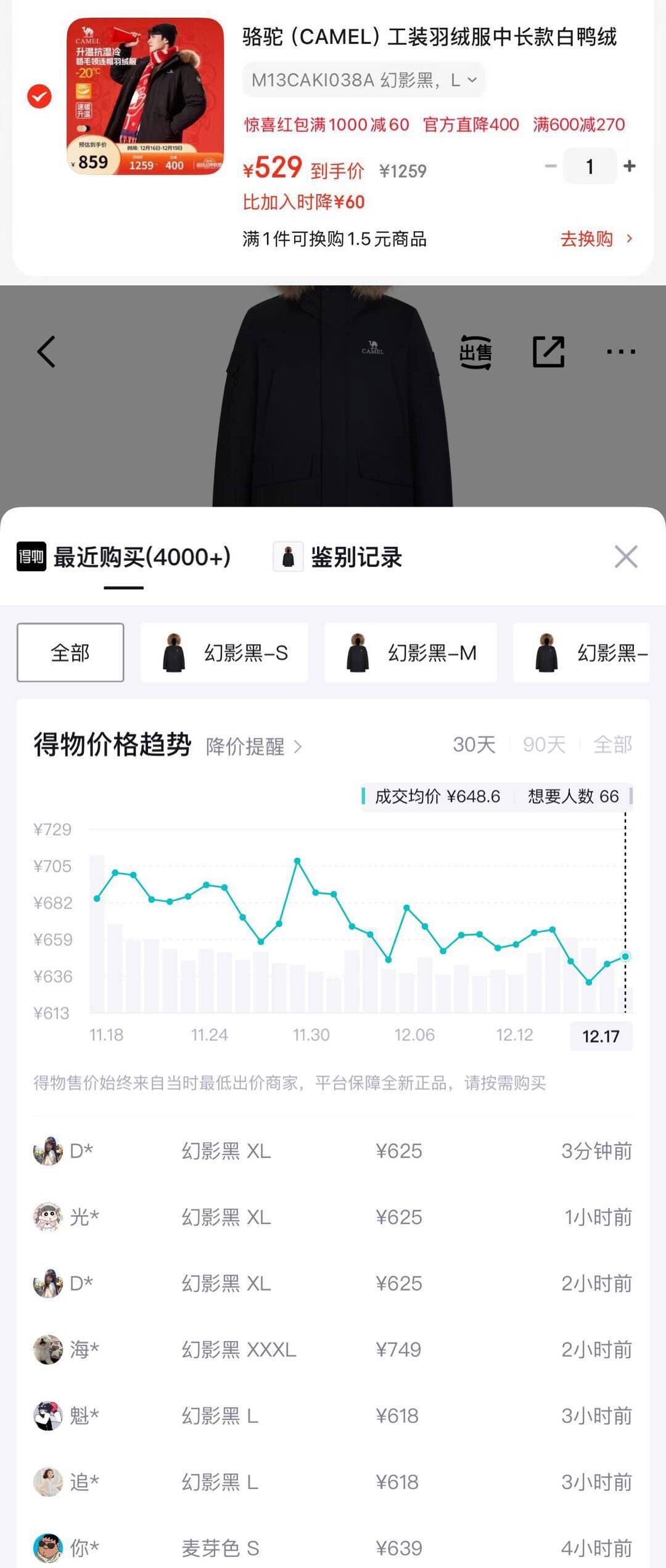
Task: Filter purchases by 幻影黑-S
Action: tap(224, 652)
